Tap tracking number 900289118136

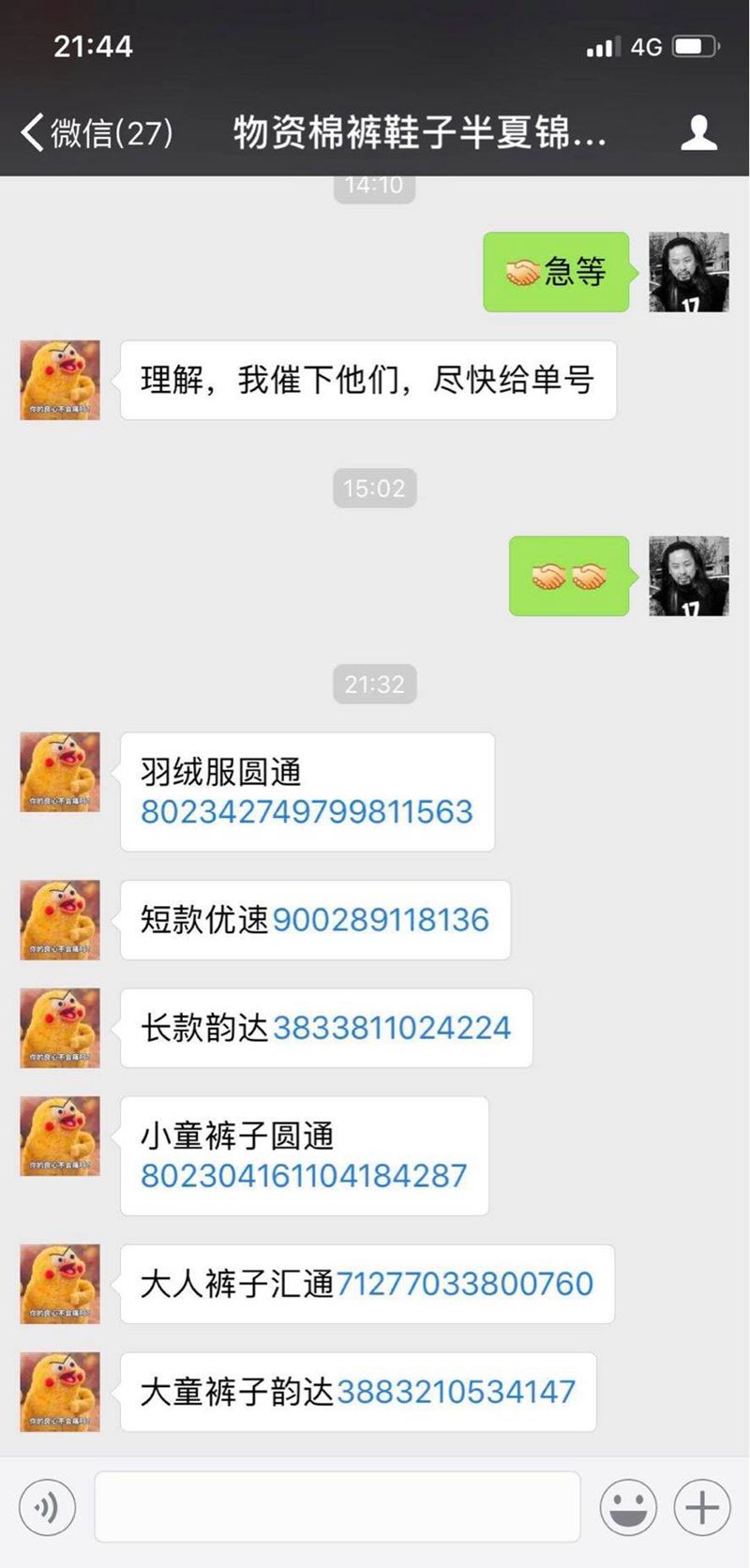click(x=381, y=920)
